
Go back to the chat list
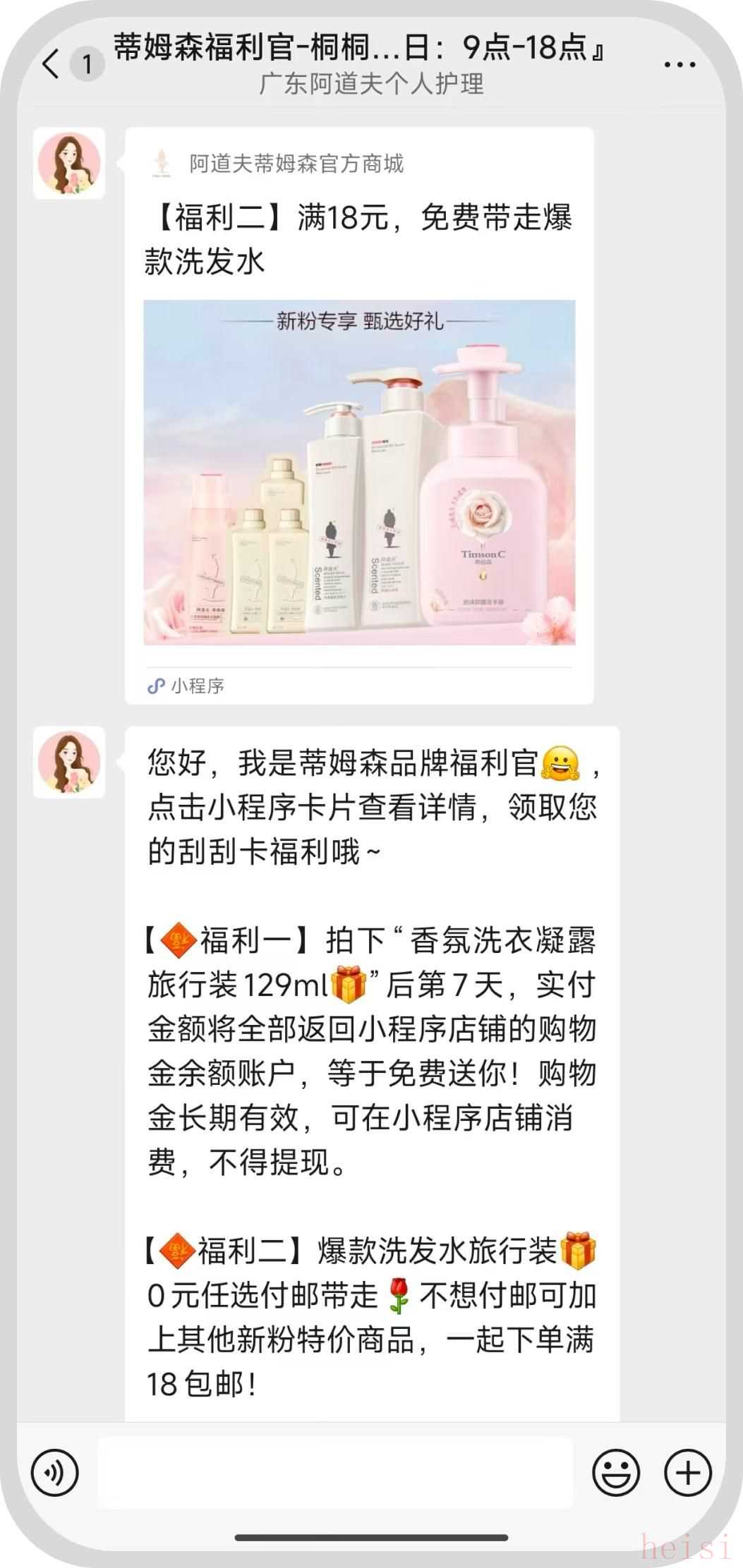[x=51, y=64]
